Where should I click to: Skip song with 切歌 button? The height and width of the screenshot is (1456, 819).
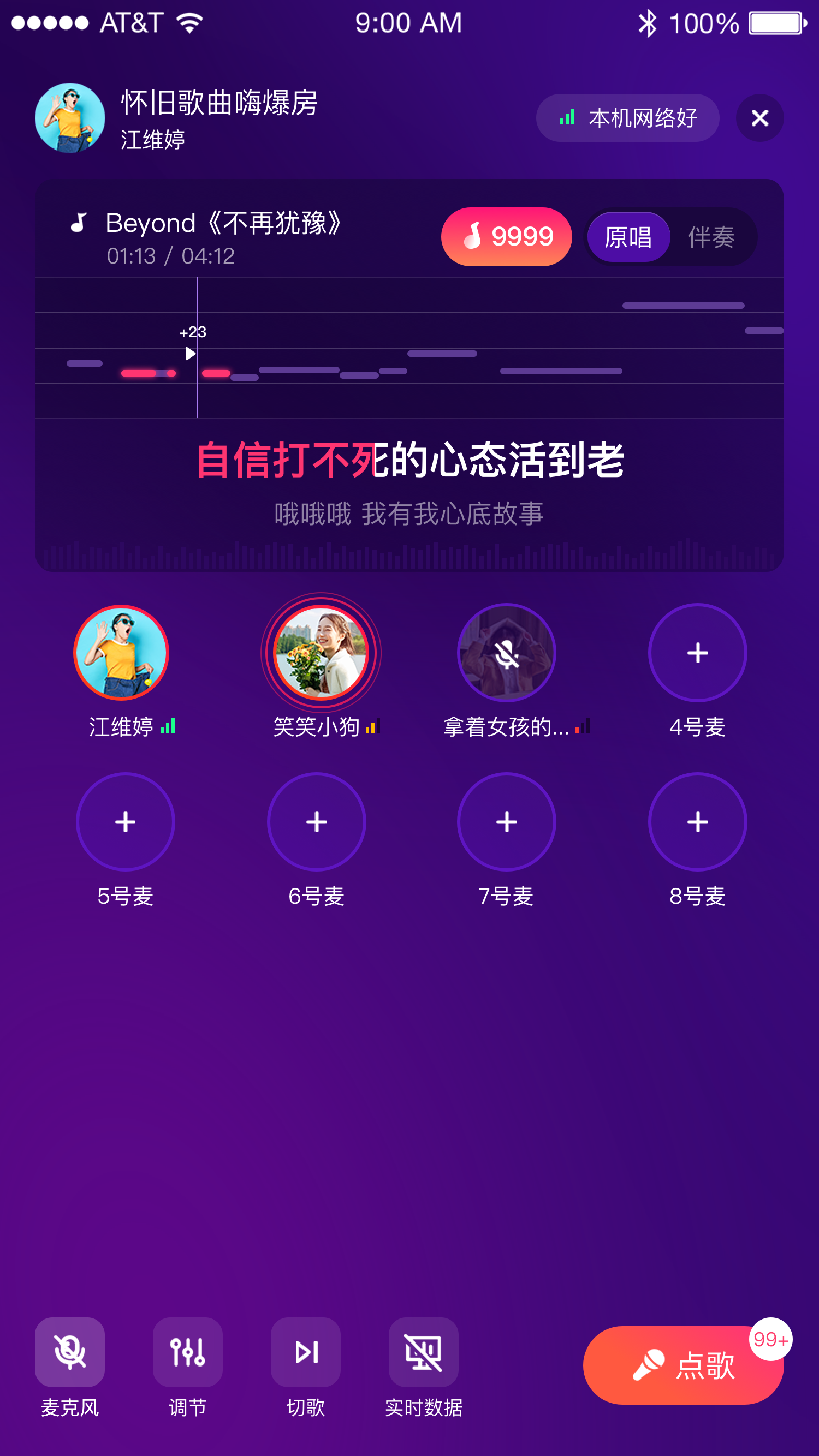[x=305, y=1352]
